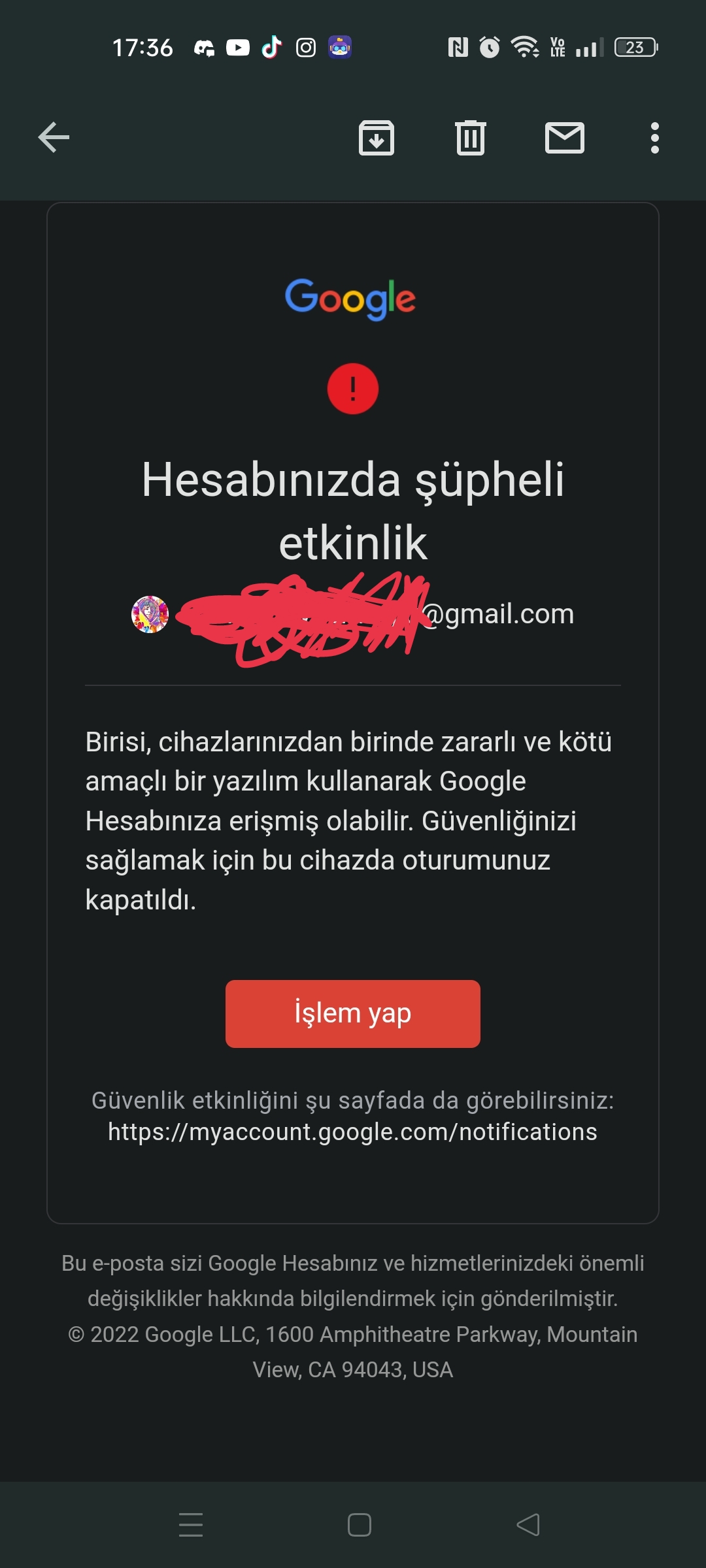Tap the İşlem yap button

[353, 1013]
